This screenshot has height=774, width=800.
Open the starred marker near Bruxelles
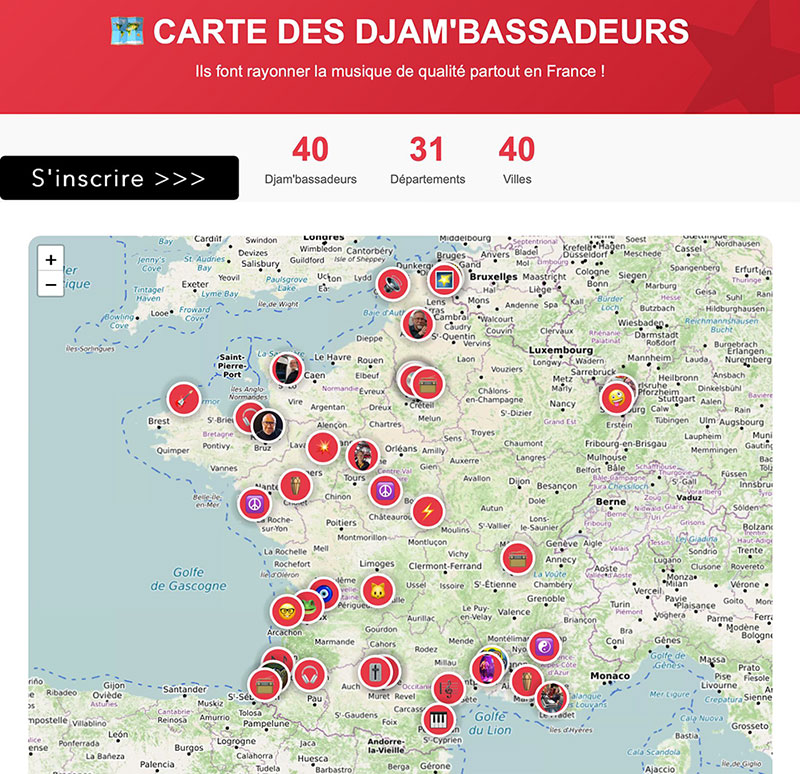[x=444, y=278]
